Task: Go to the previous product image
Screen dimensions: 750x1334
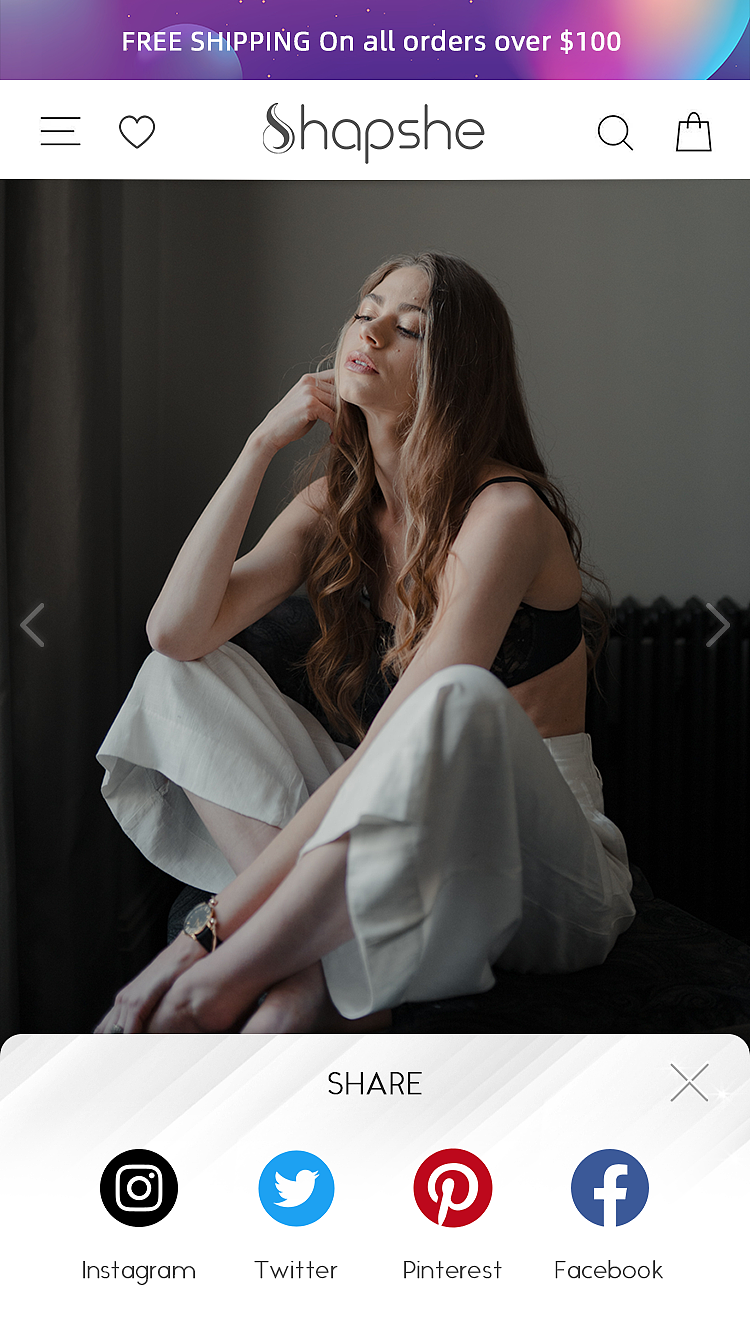Action: click(32, 625)
